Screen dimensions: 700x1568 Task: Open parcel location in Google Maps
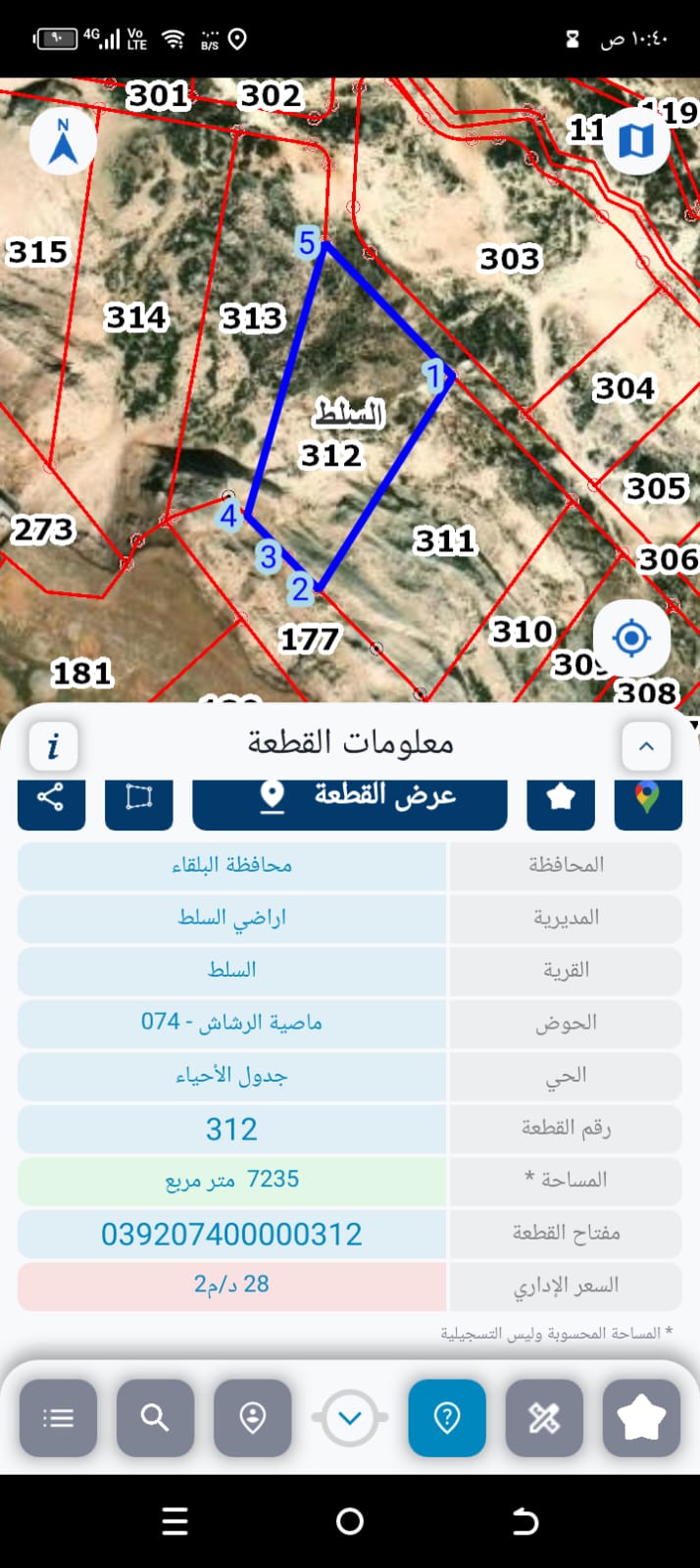click(647, 797)
